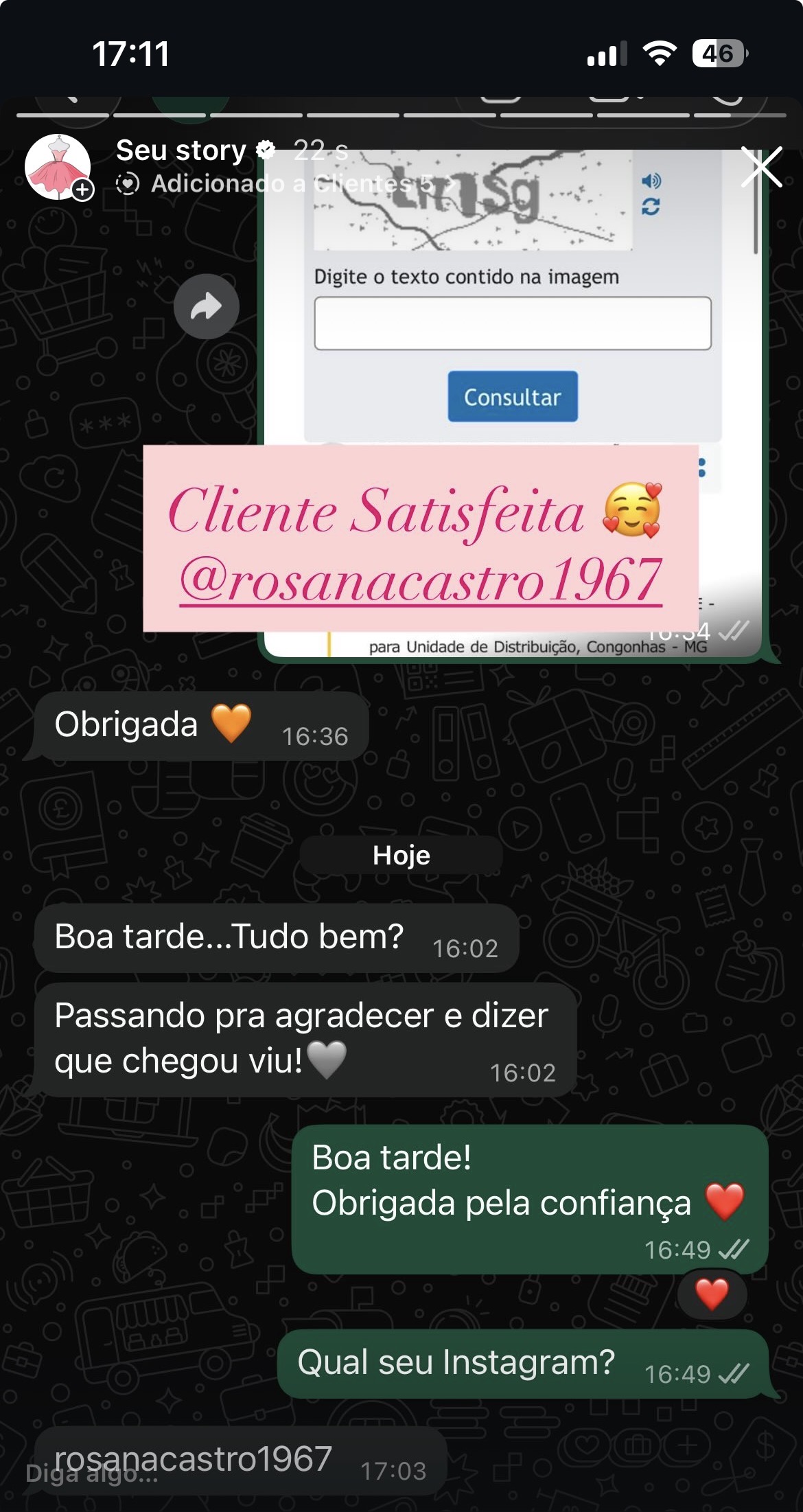
Task: Tap the @rosanacastro1967 mention sticker
Action: coord(420,580)
